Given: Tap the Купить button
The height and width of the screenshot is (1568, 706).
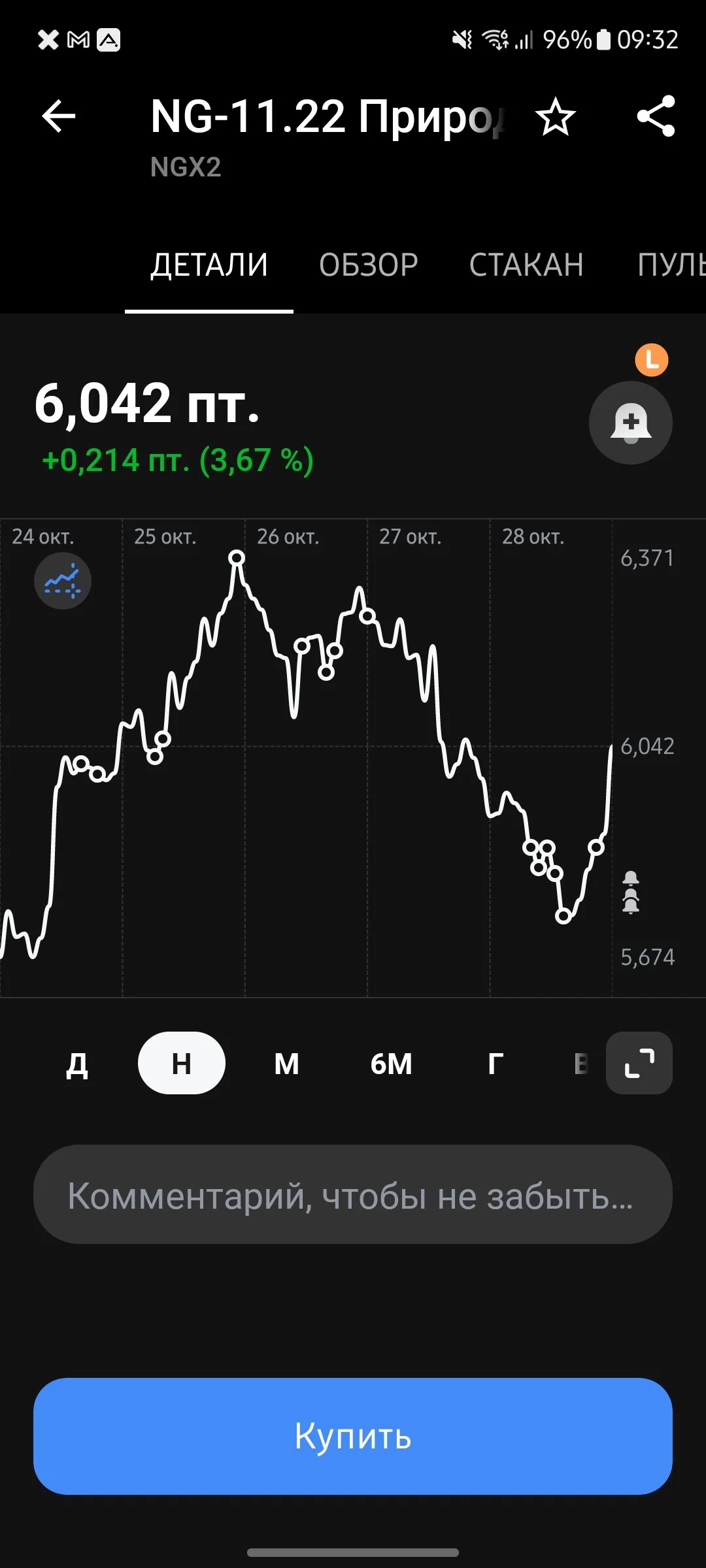Looking at the screenshot, I should [353, 1437].
